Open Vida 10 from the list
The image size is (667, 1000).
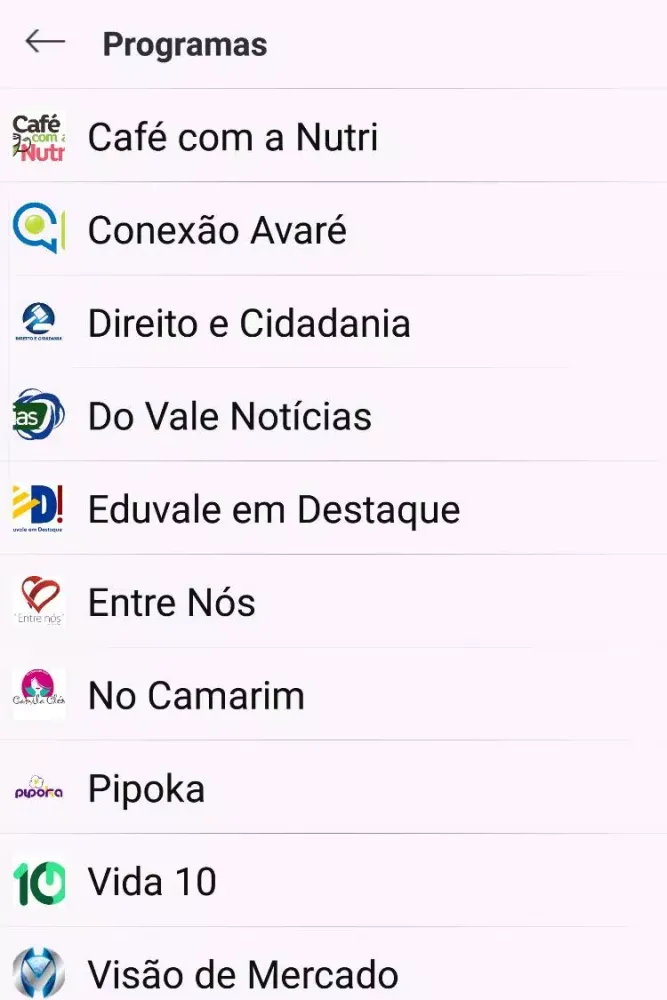click(x=152, y=881)
